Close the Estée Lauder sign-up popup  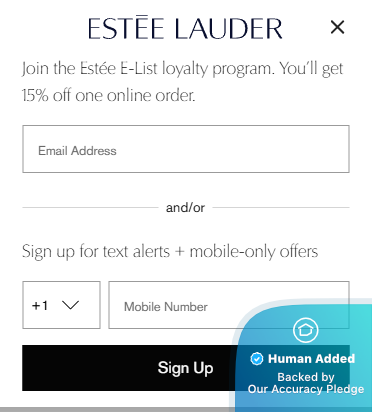tap(337, 27)
